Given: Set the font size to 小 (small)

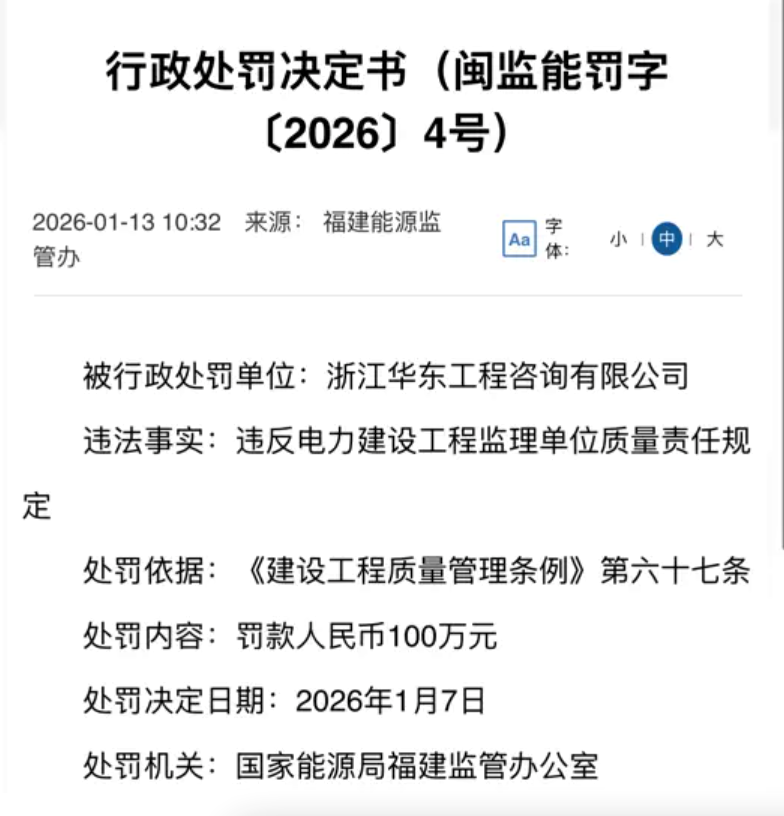Looking at the screenshot, I should [x=618, y=240].
